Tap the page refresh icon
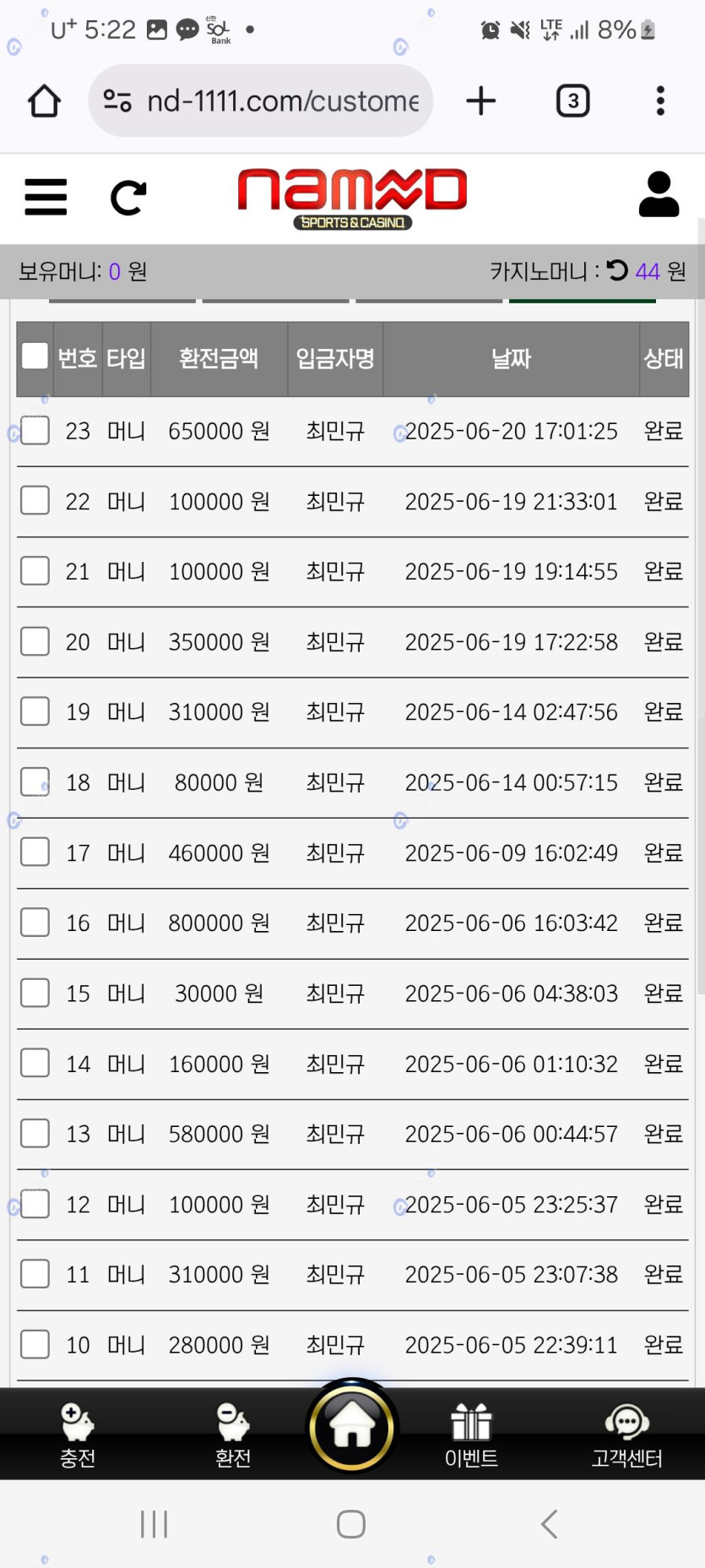Screen dimensions: 705x1568 click(x=128, y=198)
